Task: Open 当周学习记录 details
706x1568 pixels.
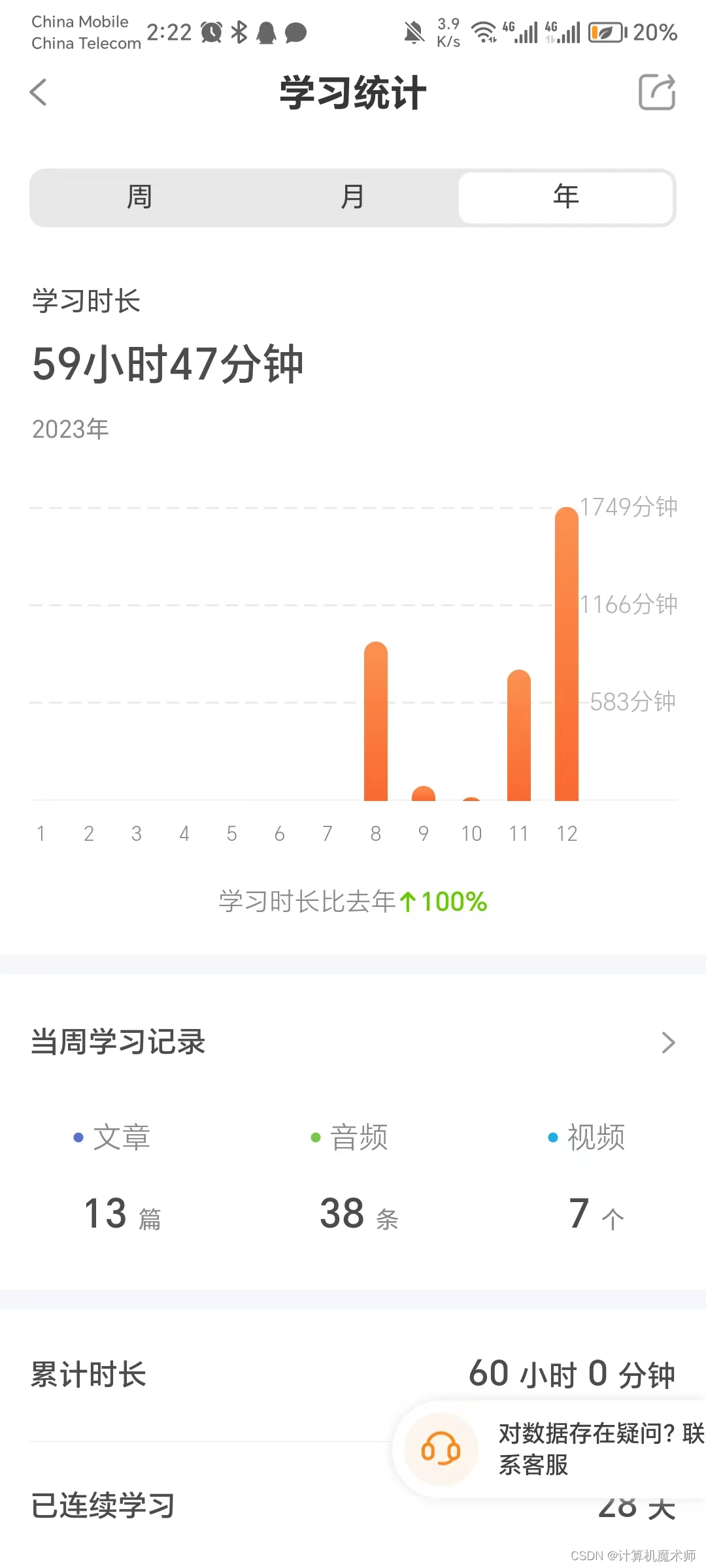Action: pyautogui.click(x=667, y=1043)
